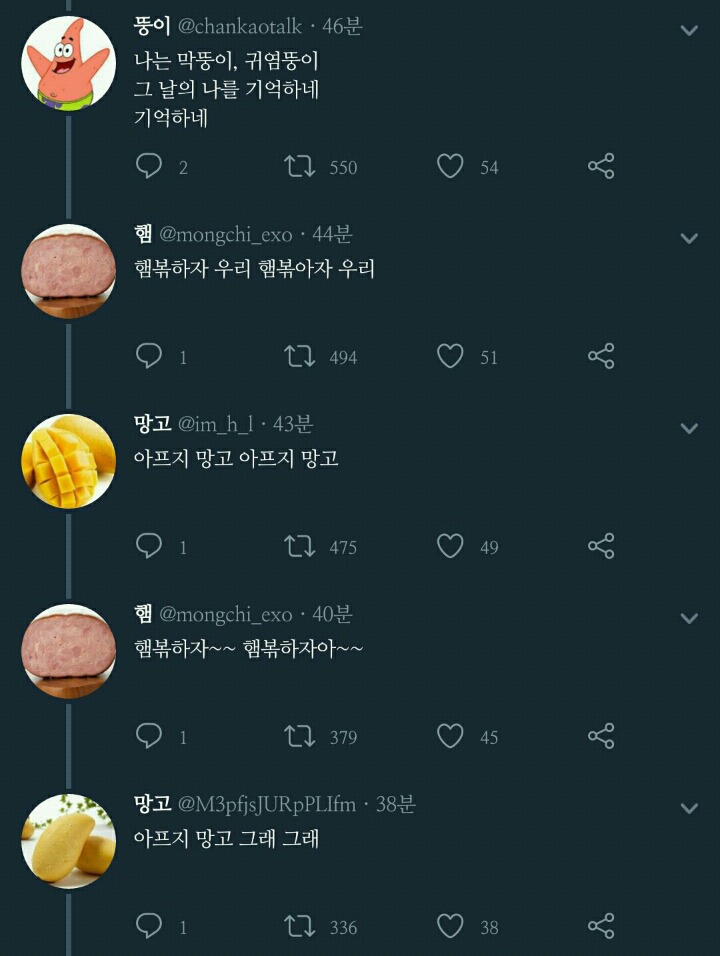
Task: Reply to 망고's tweet from @im_h_l
Action: tap(149, 546)
